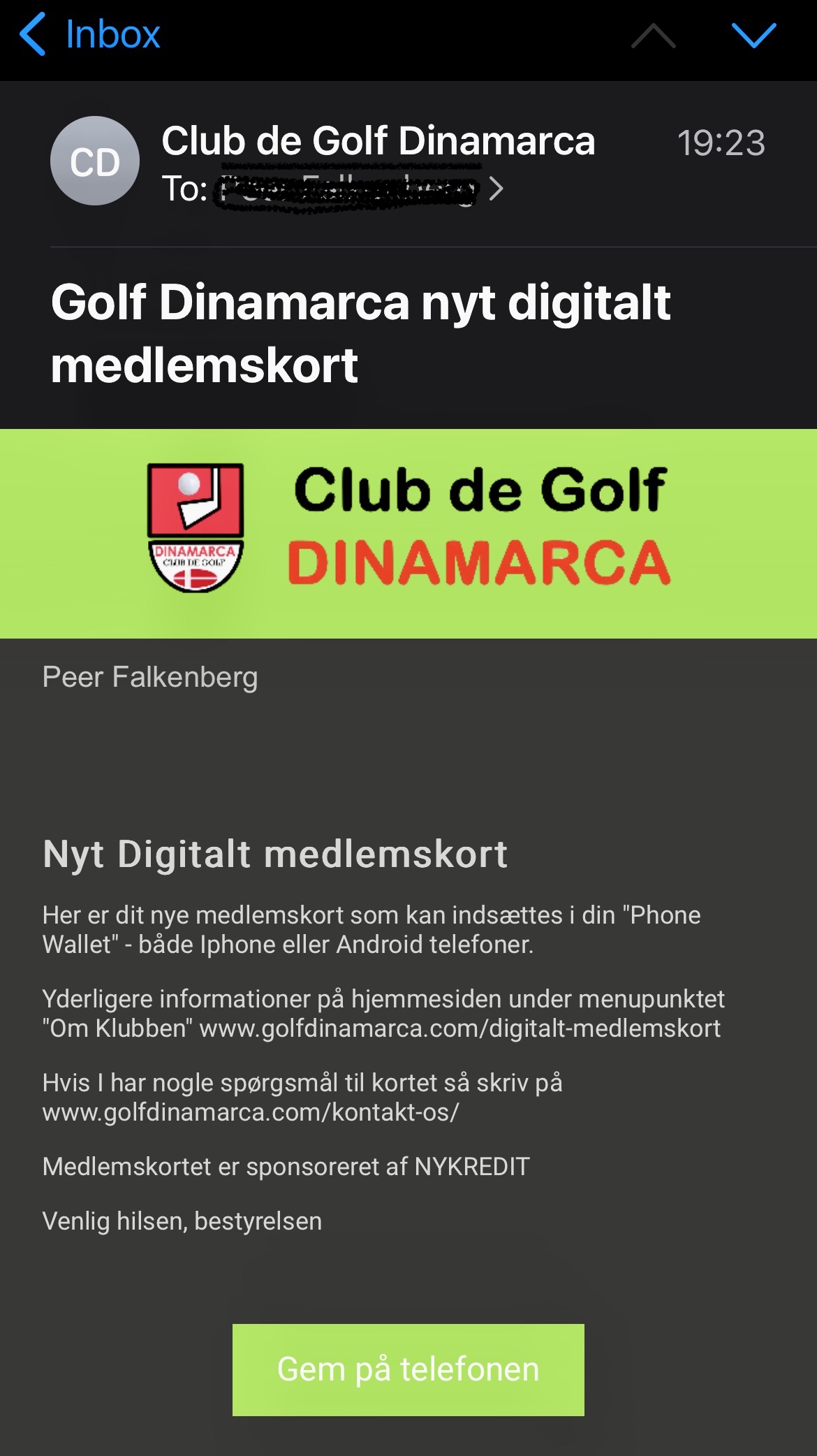Open the golfdinamarca.com/digitalt-medlemskort link
This screenshot has width=817, height=1456.
pyautogui.click(x=459, y=1028)
